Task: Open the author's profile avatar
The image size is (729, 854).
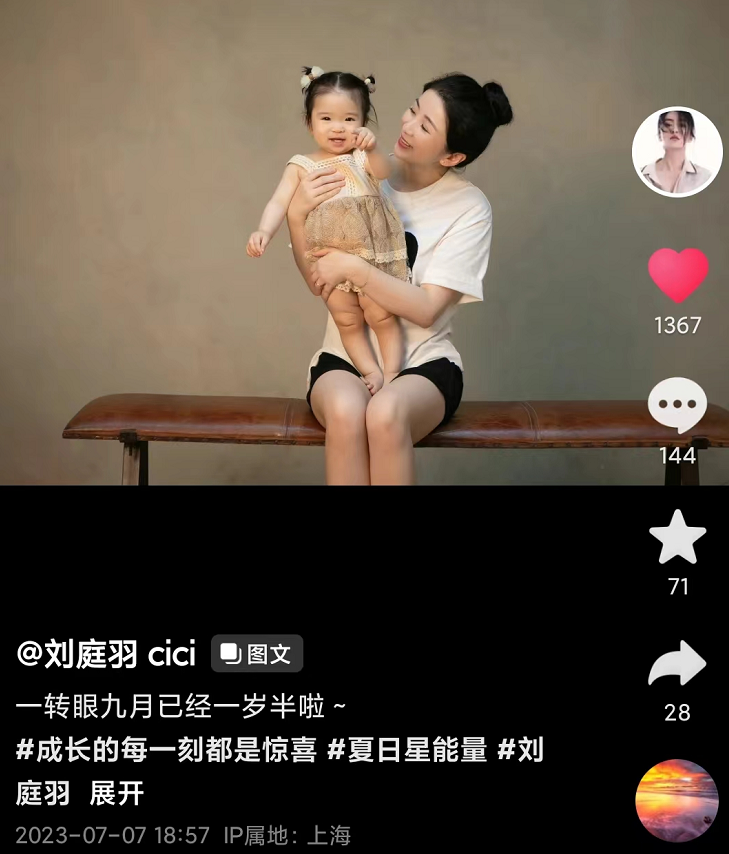Action: click(677, 152)
